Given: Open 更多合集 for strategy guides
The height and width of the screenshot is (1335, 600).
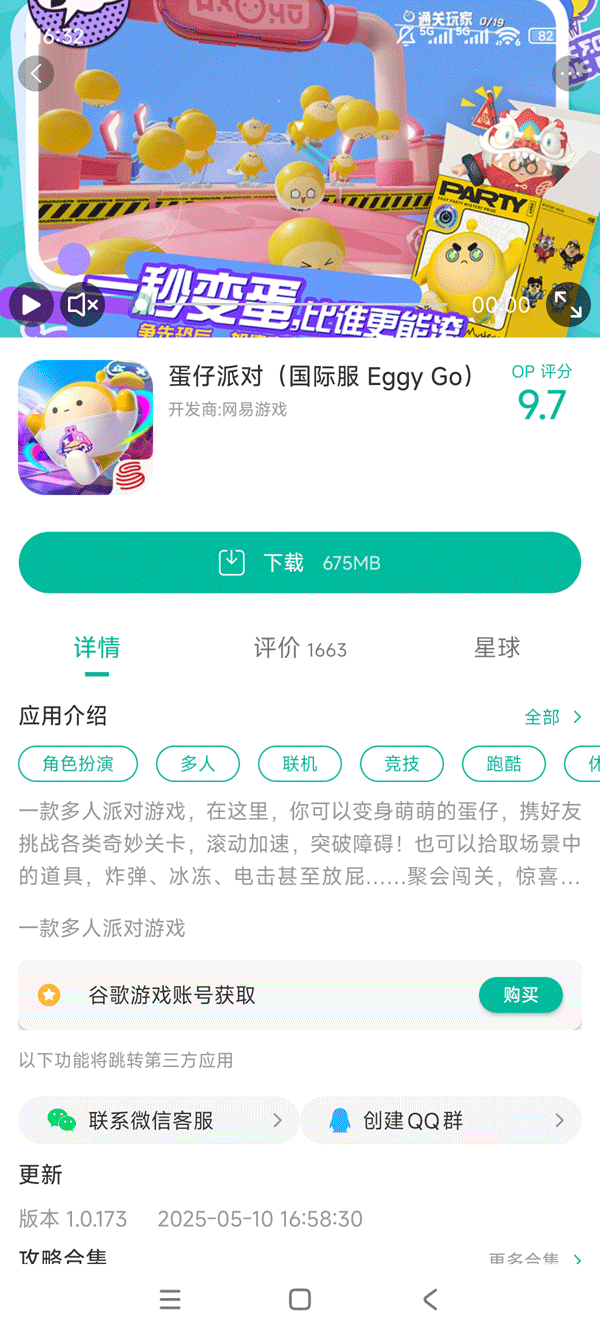Looking at the screenshot, I should (535, 1260).
